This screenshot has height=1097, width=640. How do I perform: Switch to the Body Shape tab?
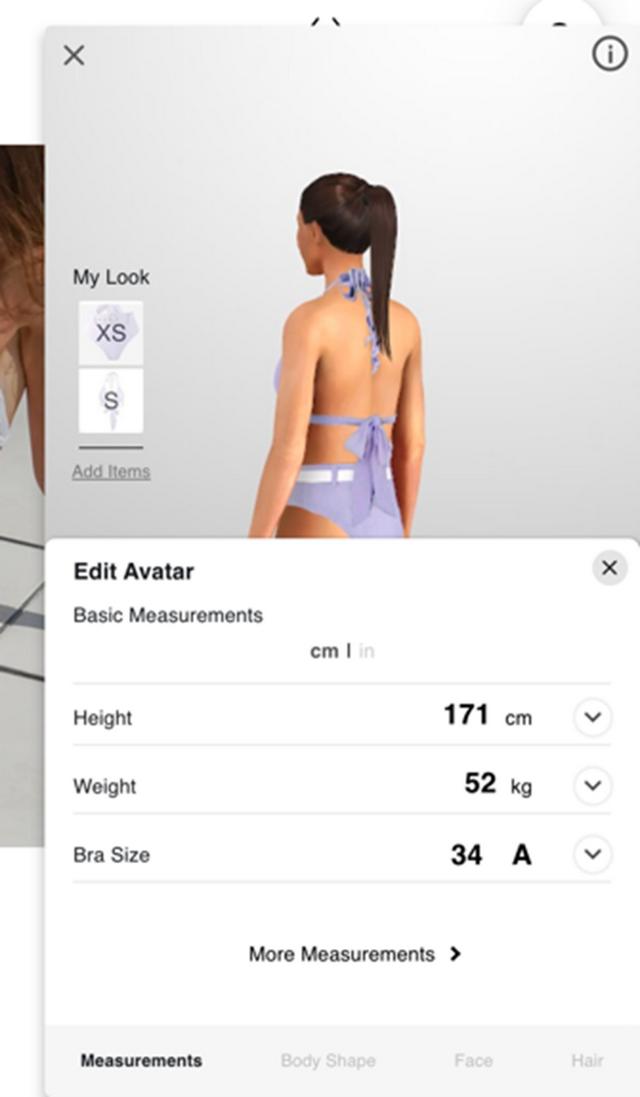point(328,1061)
